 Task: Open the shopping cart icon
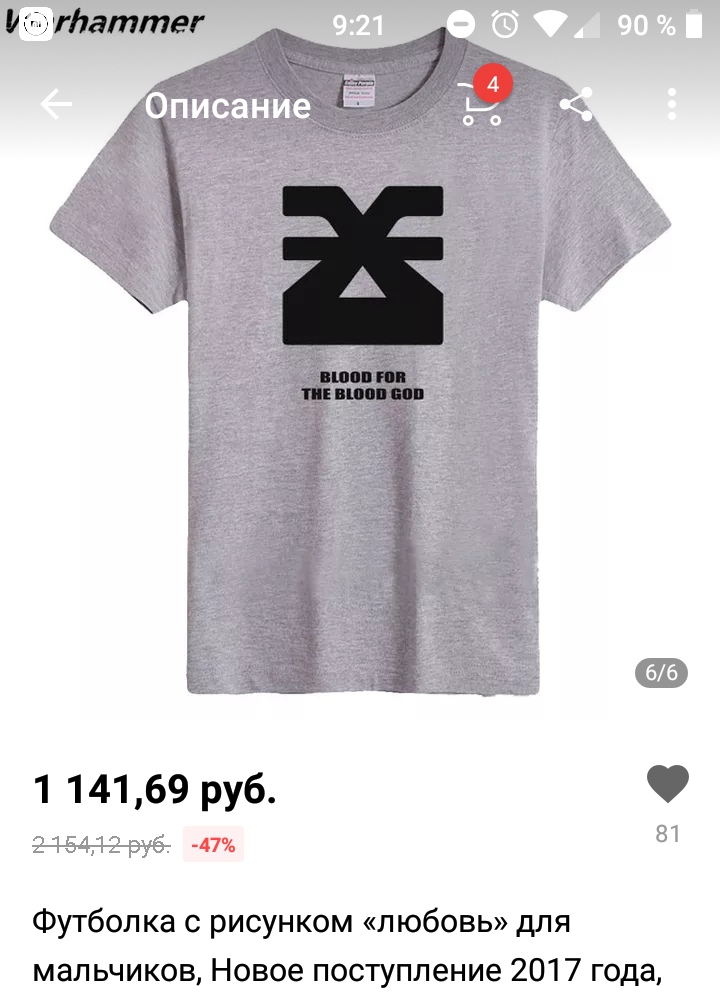point(478,108)
